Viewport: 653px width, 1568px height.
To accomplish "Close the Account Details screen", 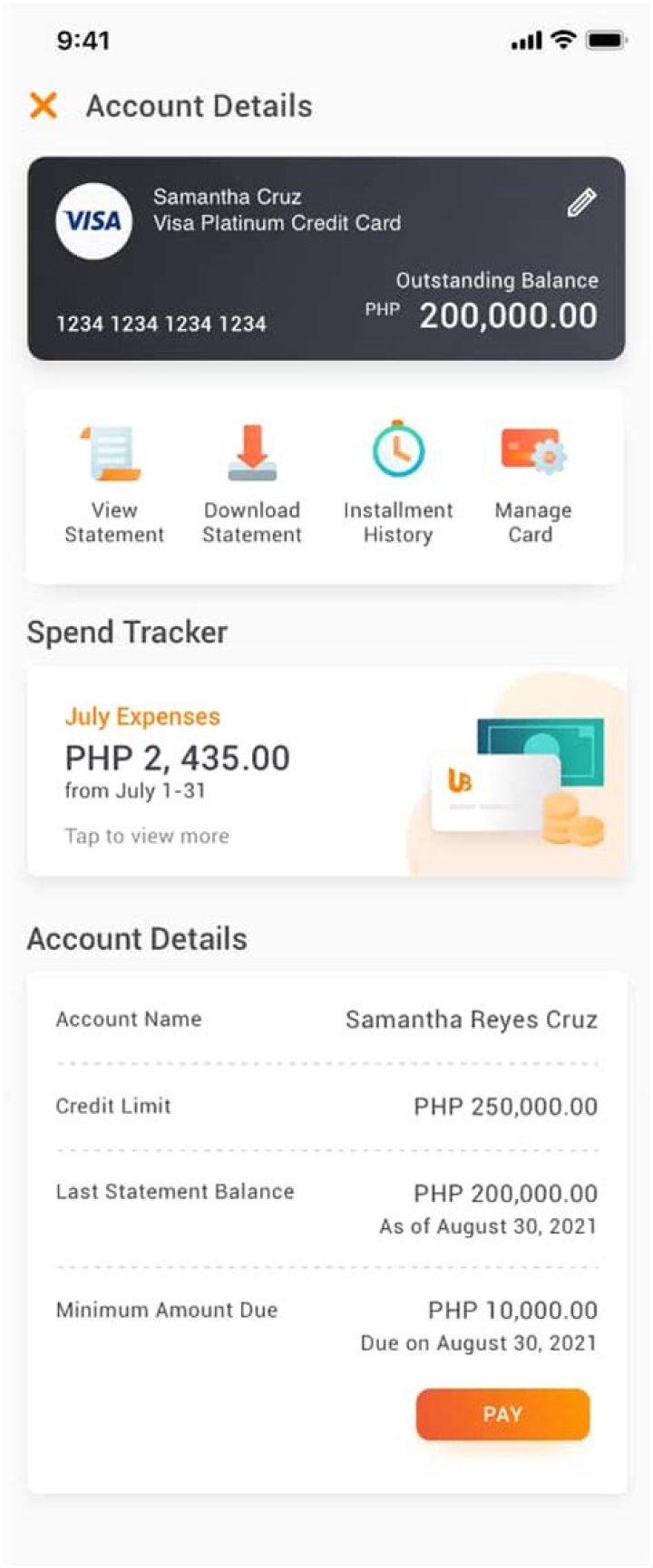I will [43, 106].
